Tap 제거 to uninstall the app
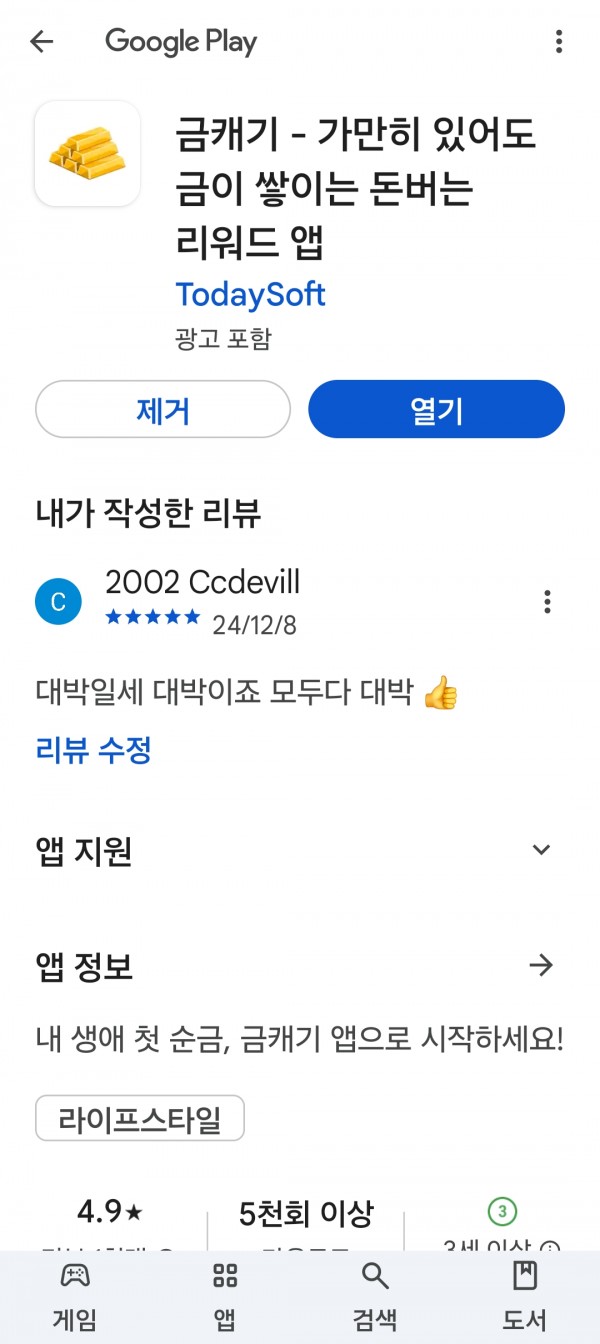Screen dimensions: 600x1344 click(163, 409)
